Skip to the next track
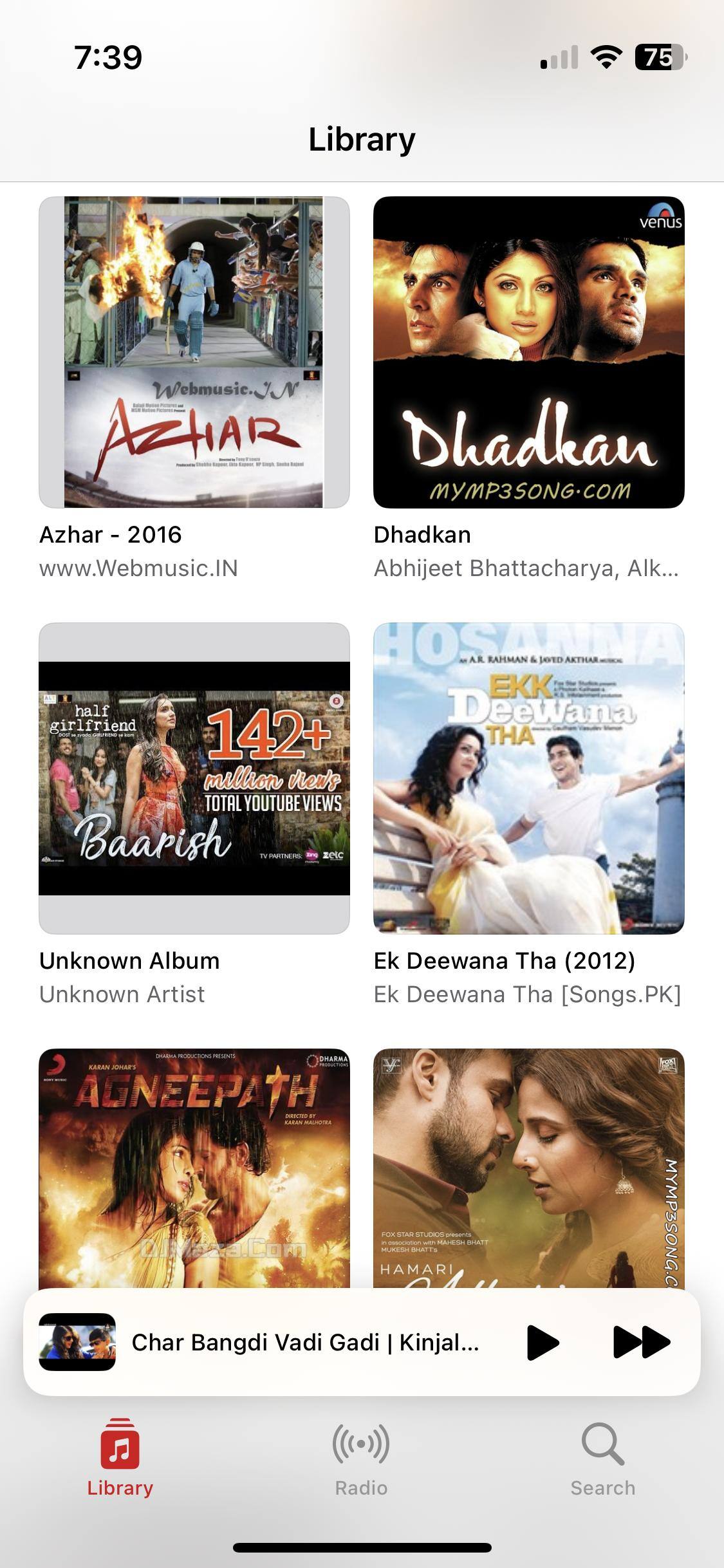The width and height of the screenshot is (724, 1568). coord(642,1342)
